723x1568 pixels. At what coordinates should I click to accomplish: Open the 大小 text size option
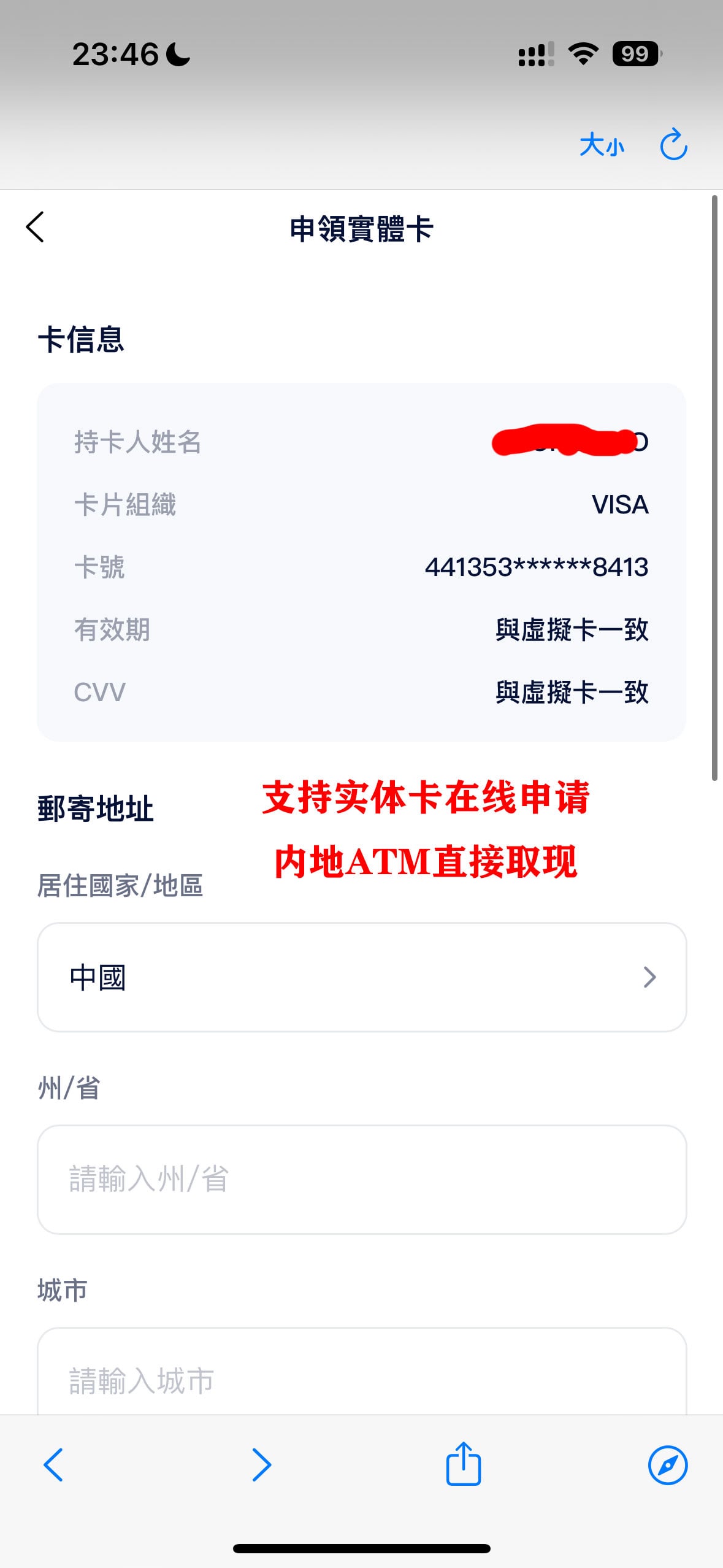(602, 145)
